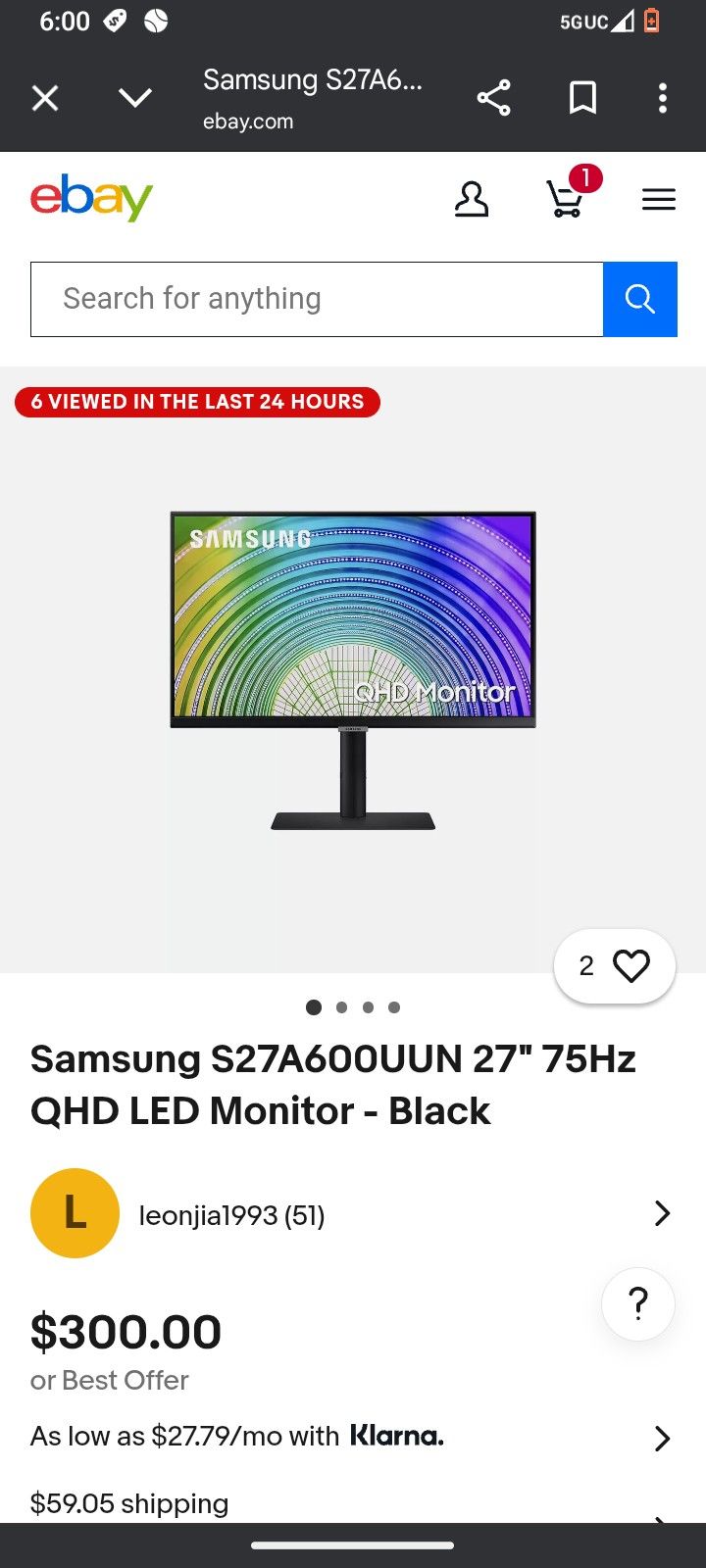
Task: View your shopping cart
Action: [x=567, y=201]
